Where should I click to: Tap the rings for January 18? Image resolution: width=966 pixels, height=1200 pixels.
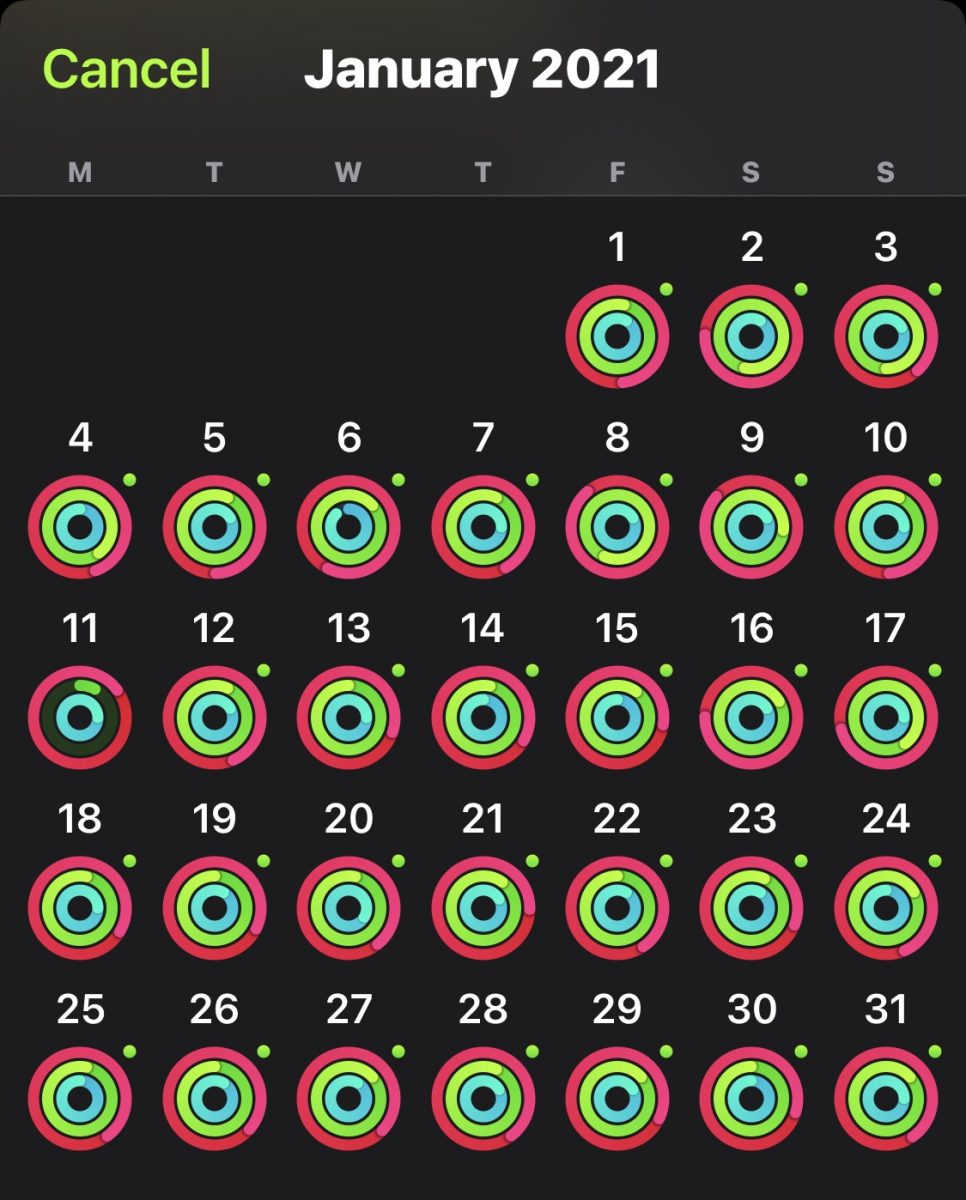80,908
